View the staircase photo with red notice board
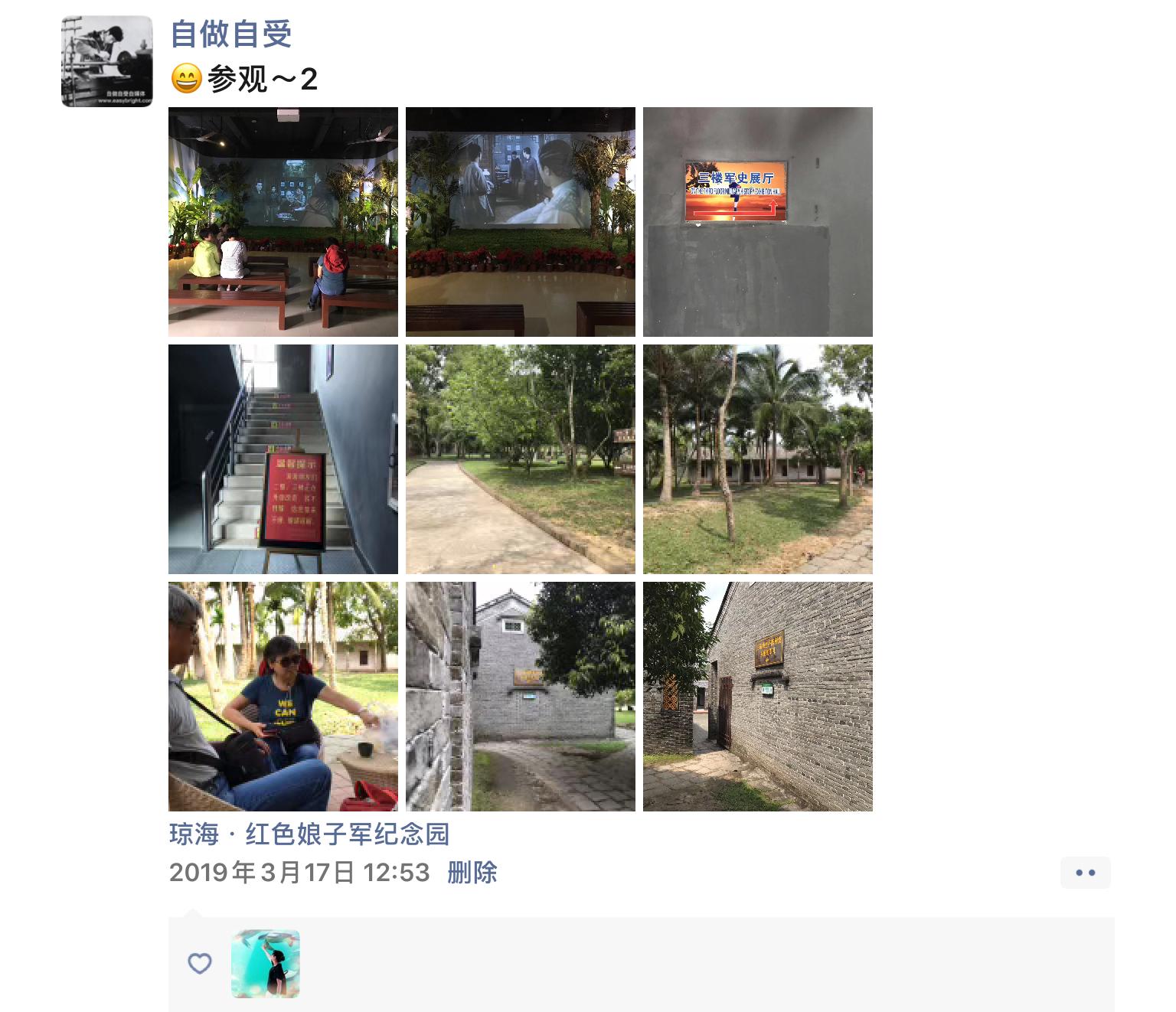1176x1012 pixels. click(x=283, y=459)
